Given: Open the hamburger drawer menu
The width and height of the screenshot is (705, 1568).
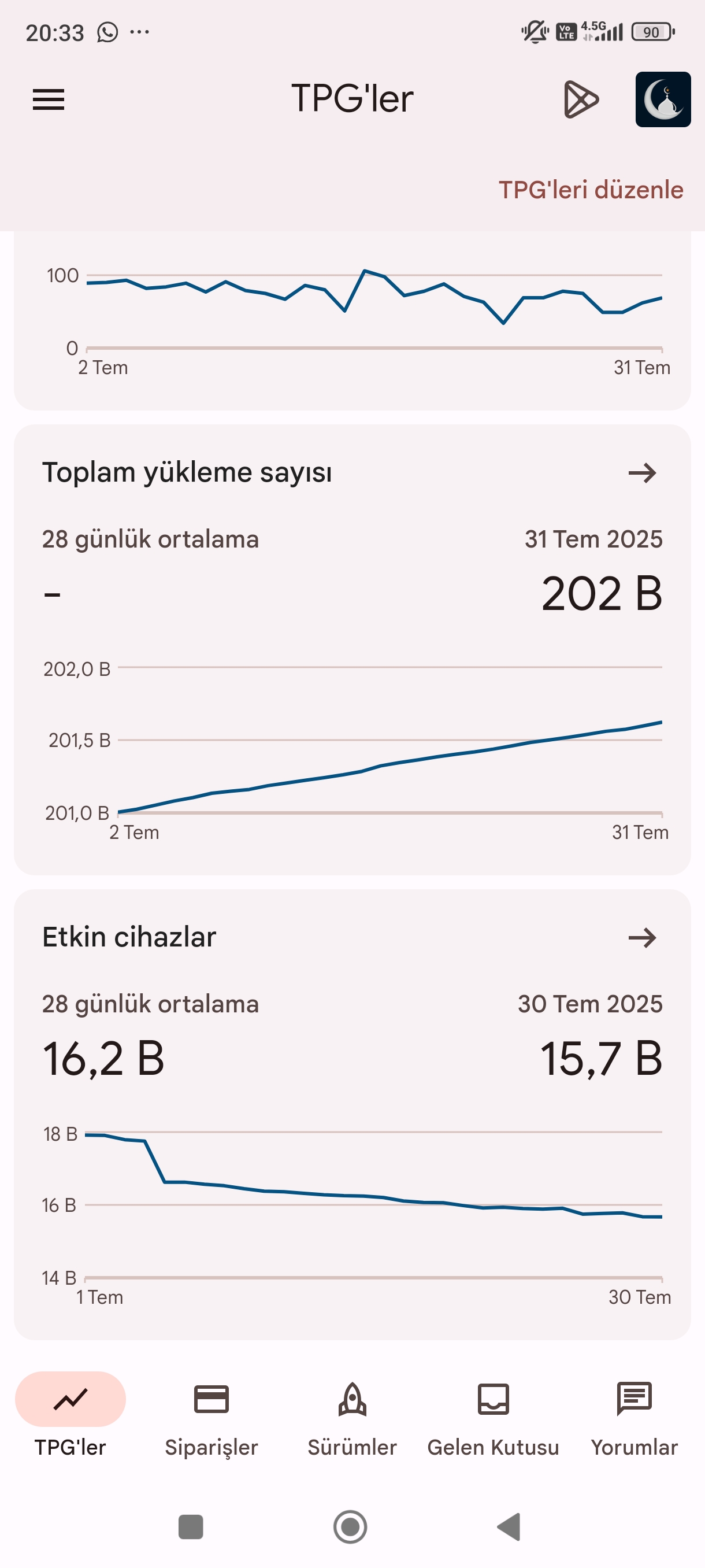Looking at the screenshot, I should 49,99.
